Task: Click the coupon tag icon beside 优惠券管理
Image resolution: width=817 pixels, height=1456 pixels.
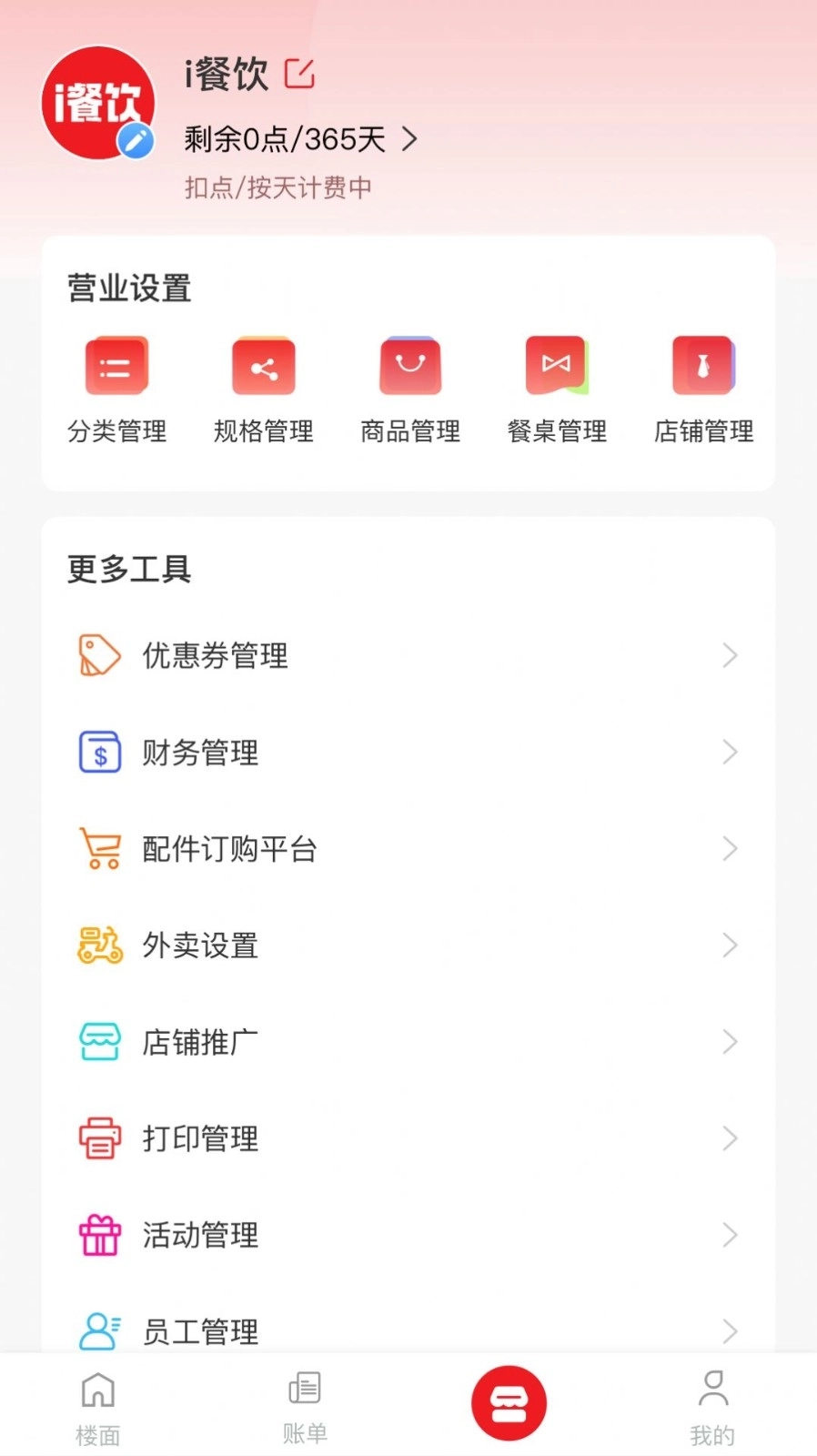Action: pyautogui.click(x=98, y=654)
